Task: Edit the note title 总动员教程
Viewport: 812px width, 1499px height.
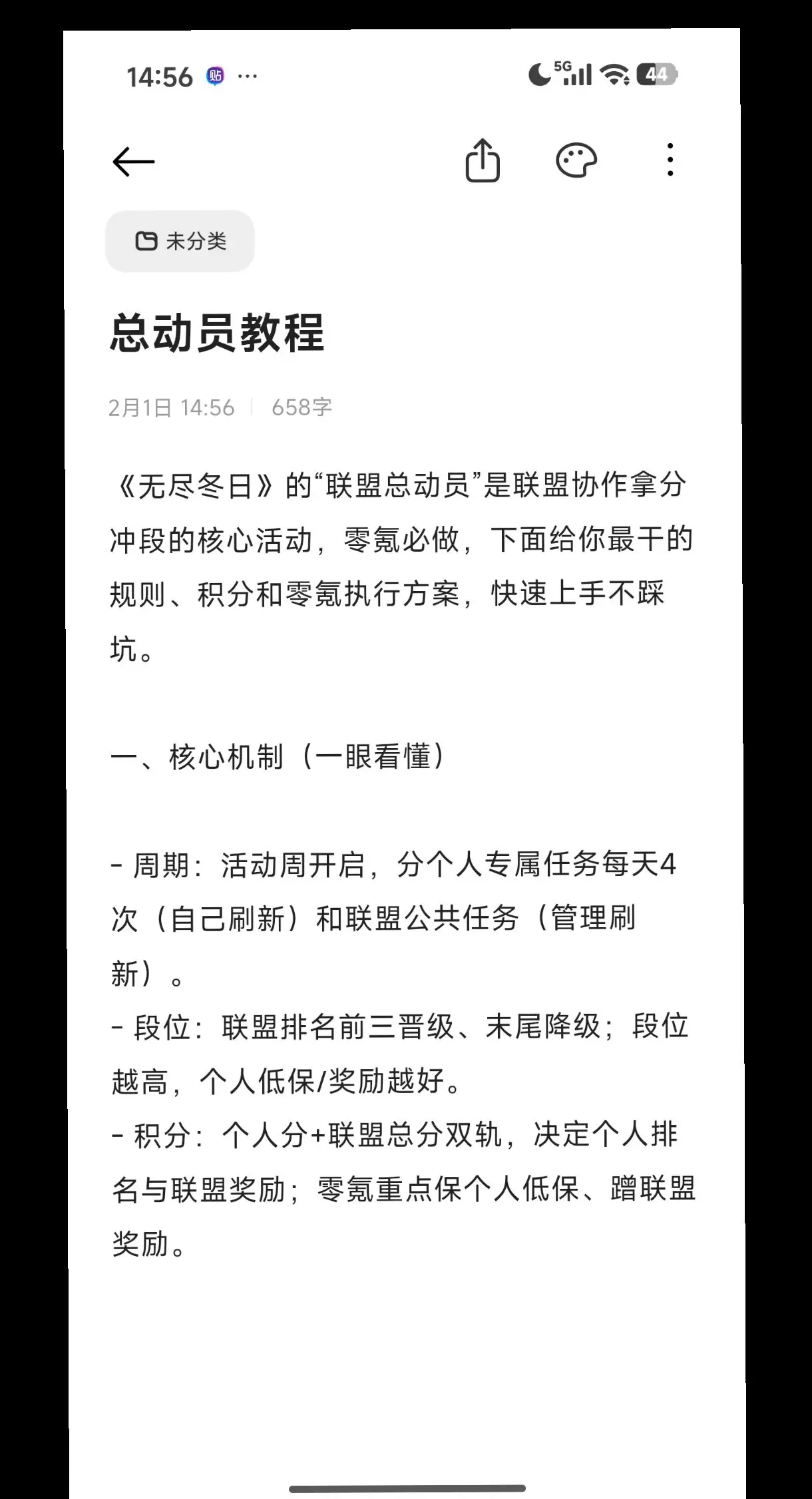Action: tap(217, 333)
